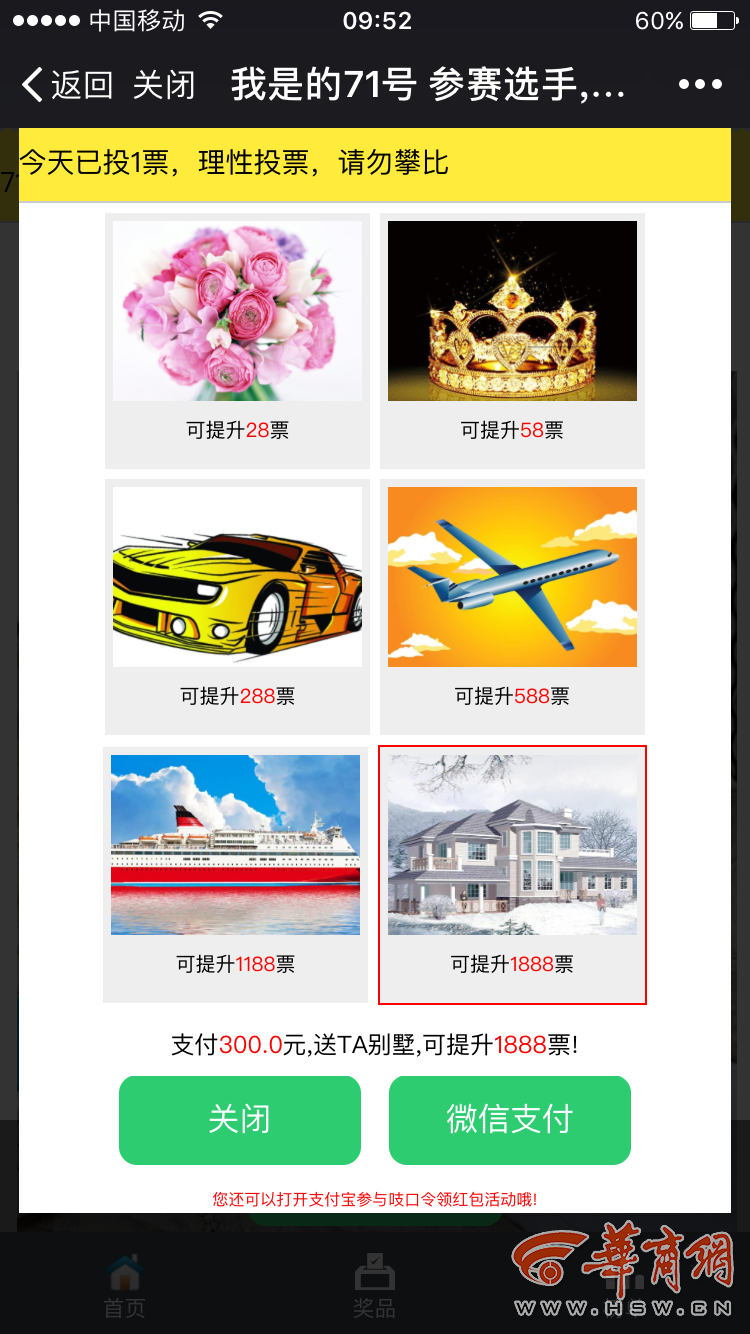This screenshot has width=750, height=1334.
Task: Choose the airplane gift (588票)
Action: (512, 606)
